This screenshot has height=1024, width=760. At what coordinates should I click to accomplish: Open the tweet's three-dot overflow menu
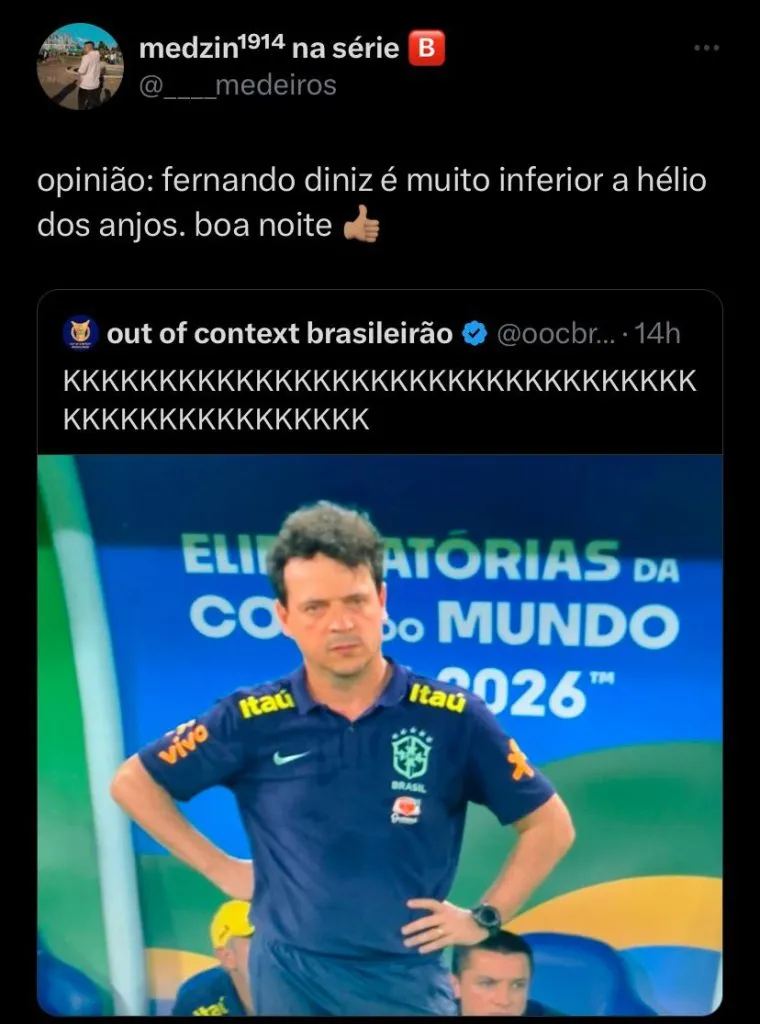point(706,48)
